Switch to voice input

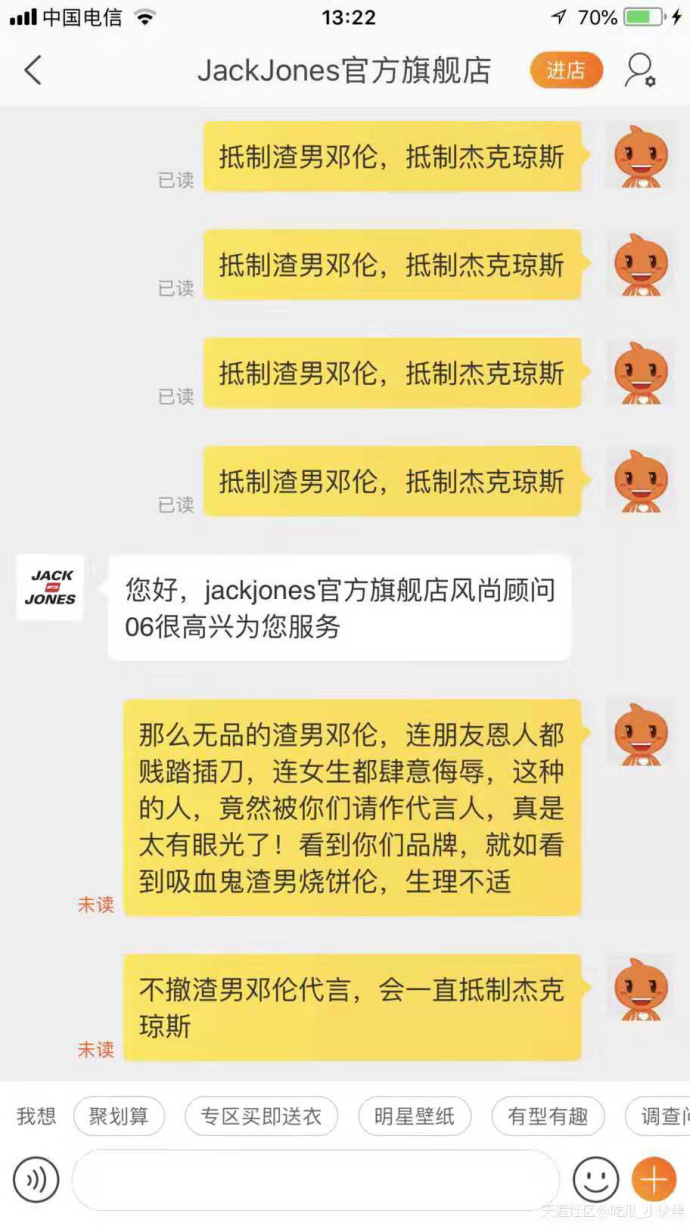[36, 1181]
